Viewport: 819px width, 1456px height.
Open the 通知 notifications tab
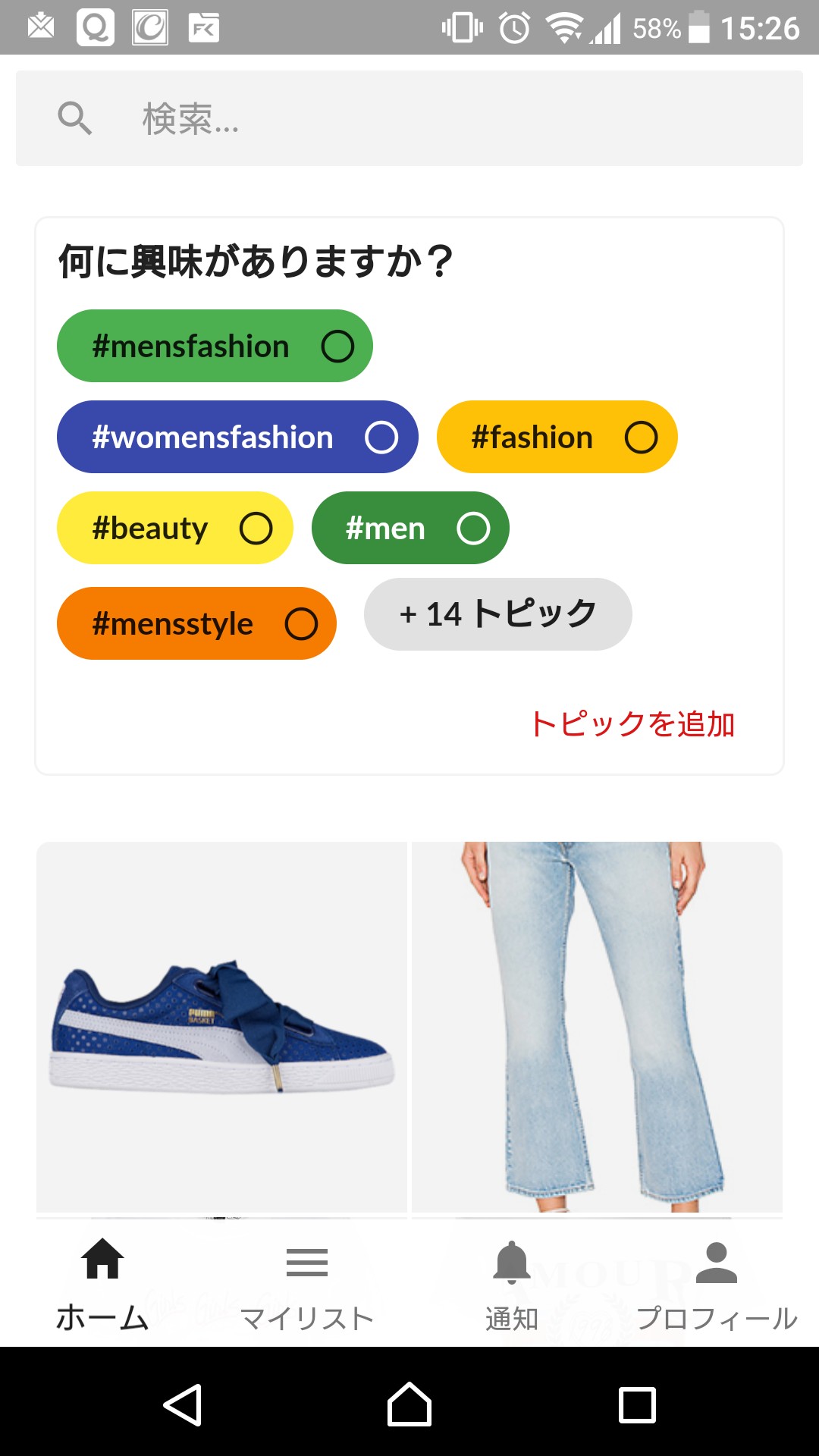pos(512,1283)
